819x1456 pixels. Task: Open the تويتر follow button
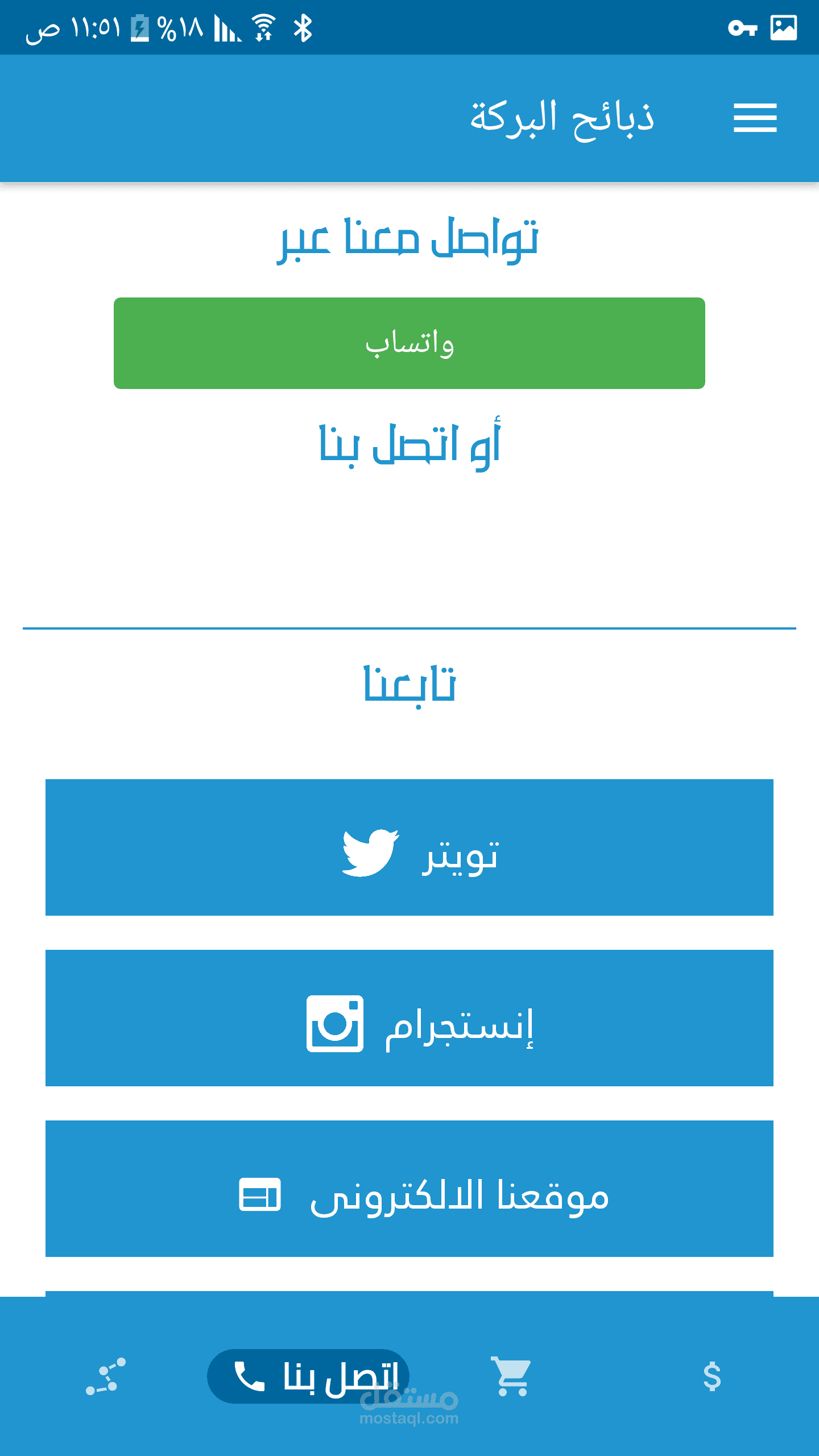[409, 847]
